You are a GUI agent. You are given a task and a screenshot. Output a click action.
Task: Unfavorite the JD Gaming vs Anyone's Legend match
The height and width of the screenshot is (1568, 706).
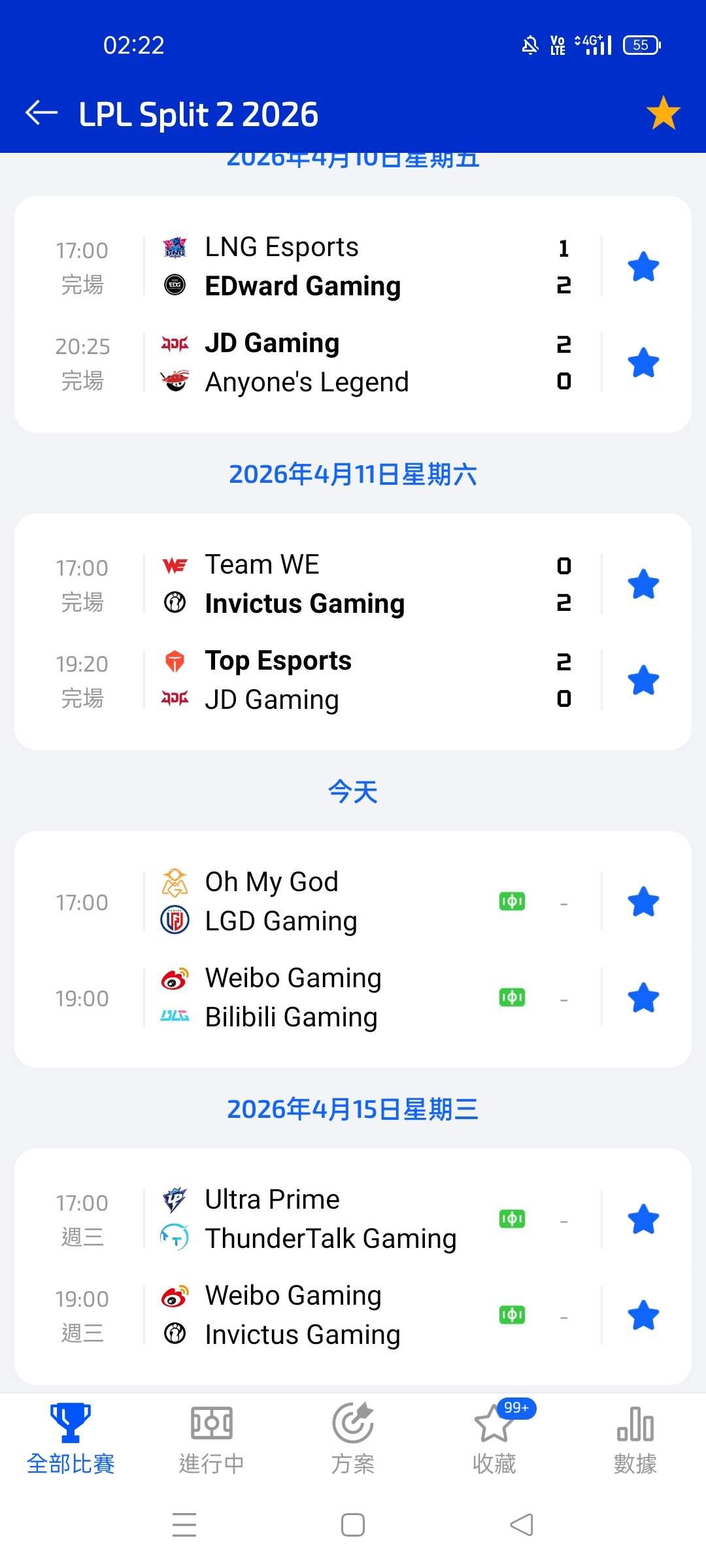click(643, 363)
